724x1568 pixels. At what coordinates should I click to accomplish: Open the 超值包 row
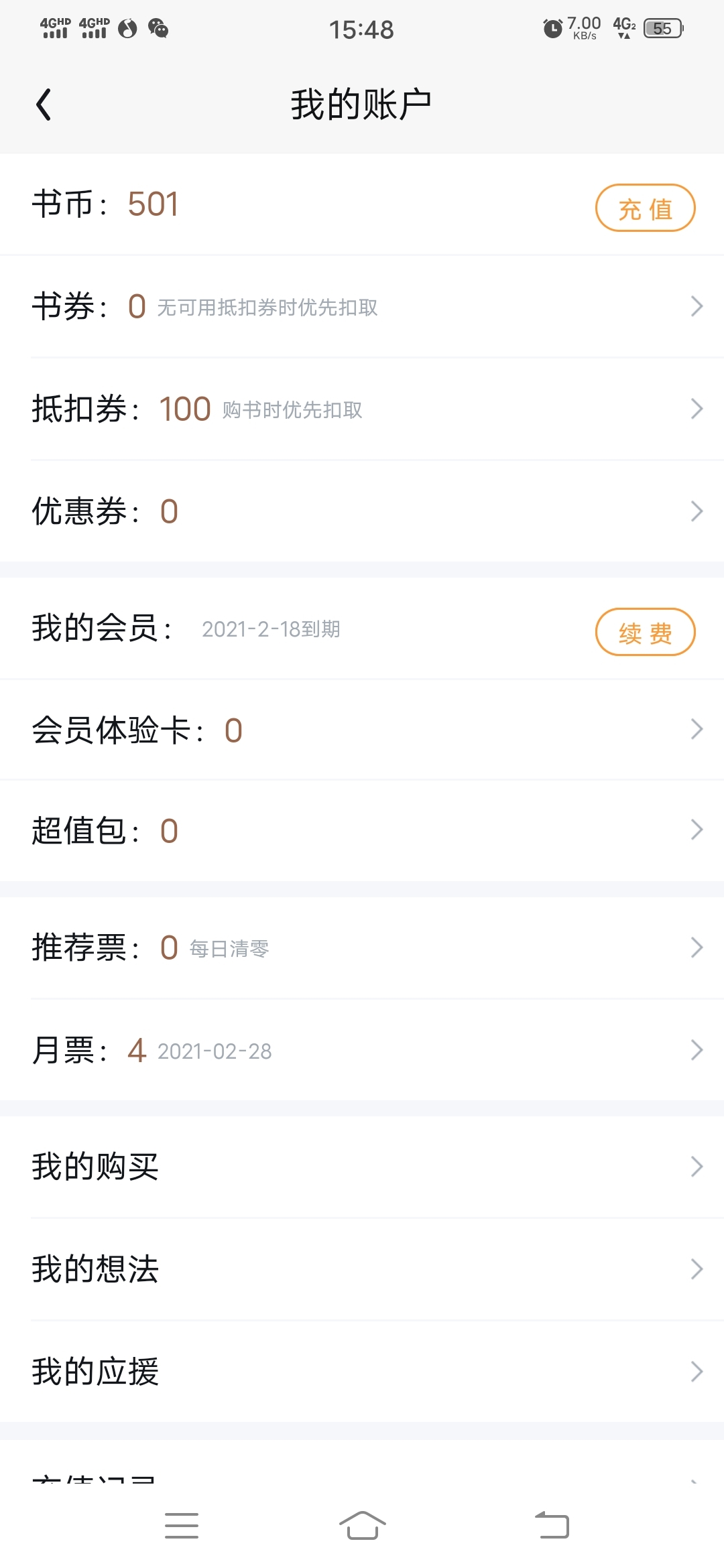[362, 831]
